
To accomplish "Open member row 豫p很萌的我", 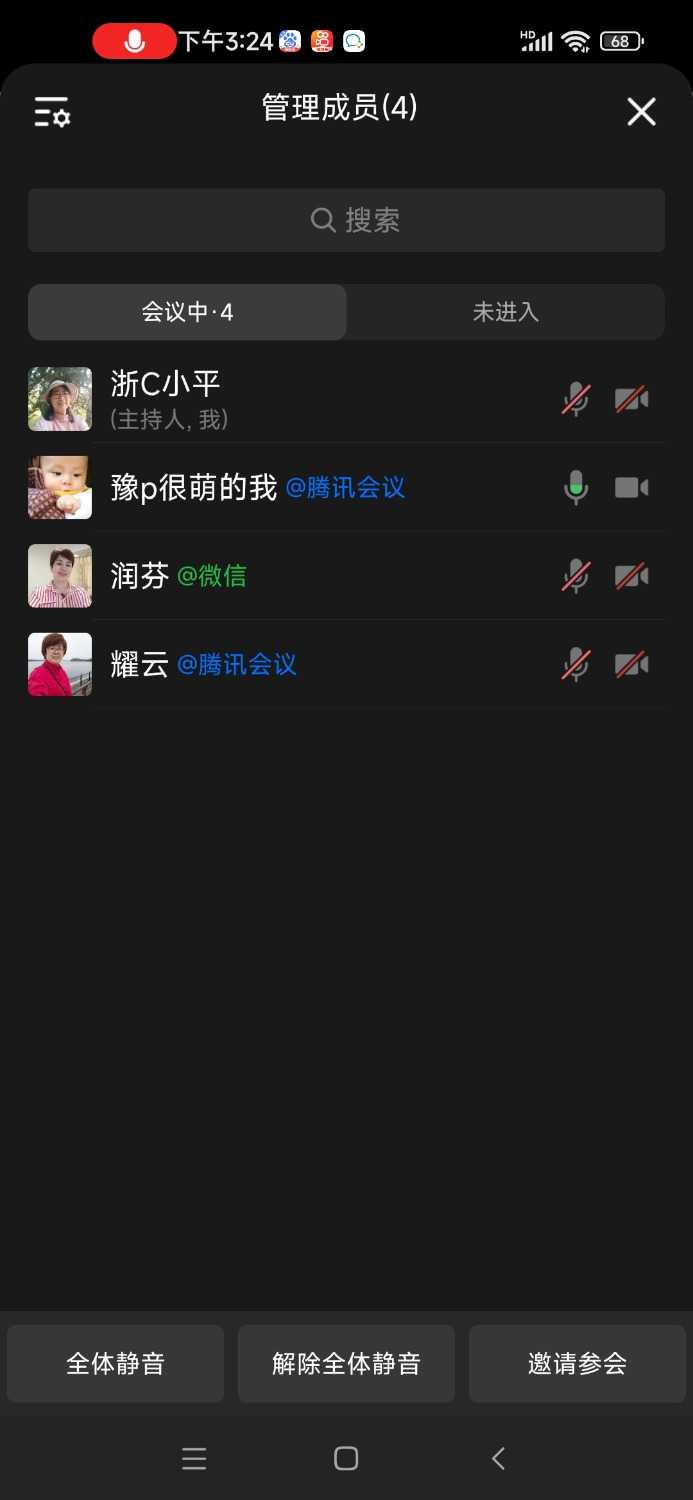I will [300, 488].
